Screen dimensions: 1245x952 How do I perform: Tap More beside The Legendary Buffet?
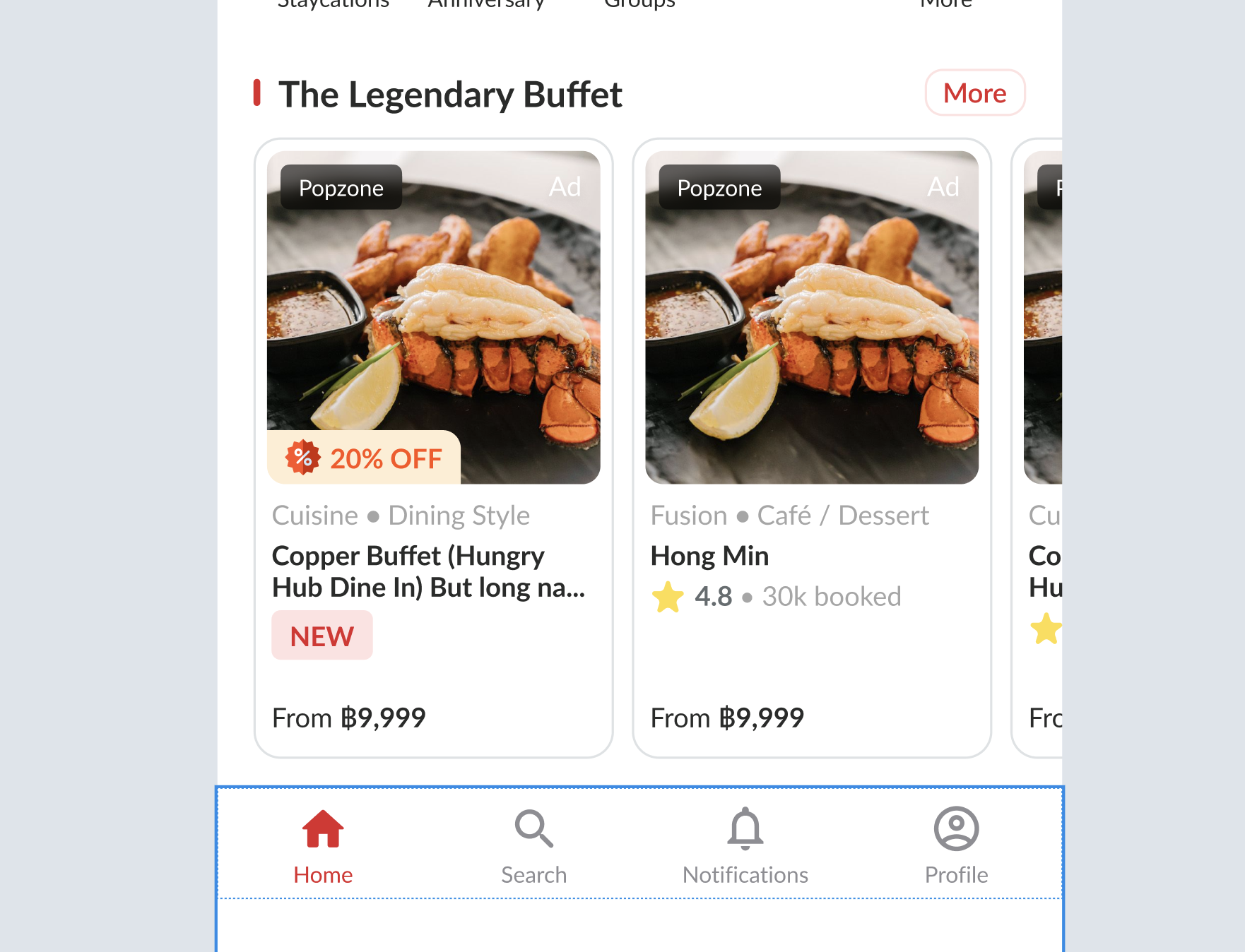coord(974,93)
